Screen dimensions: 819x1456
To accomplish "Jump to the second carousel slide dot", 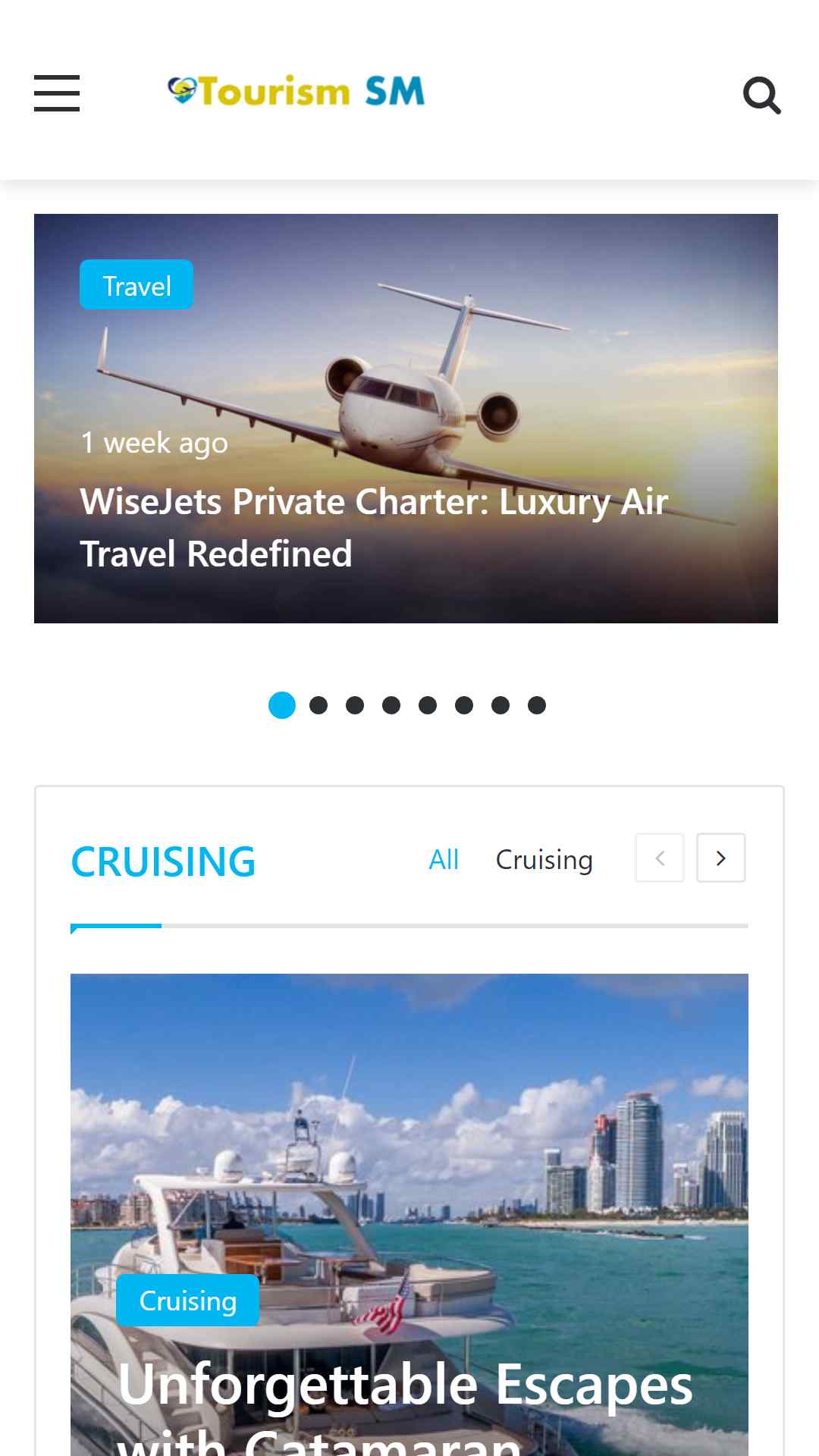I will 318,705.
